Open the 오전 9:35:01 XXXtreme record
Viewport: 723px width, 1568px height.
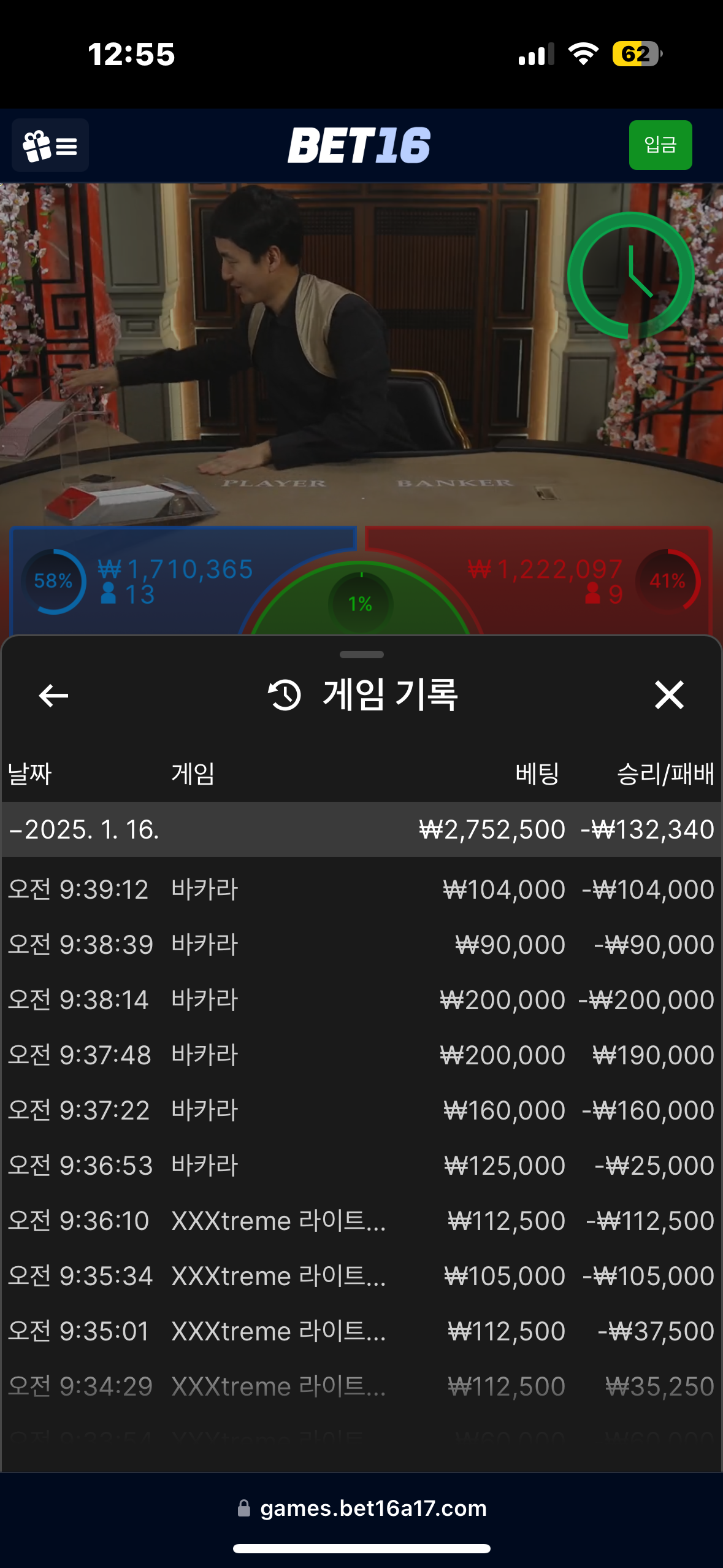(x=361, y=1331)
